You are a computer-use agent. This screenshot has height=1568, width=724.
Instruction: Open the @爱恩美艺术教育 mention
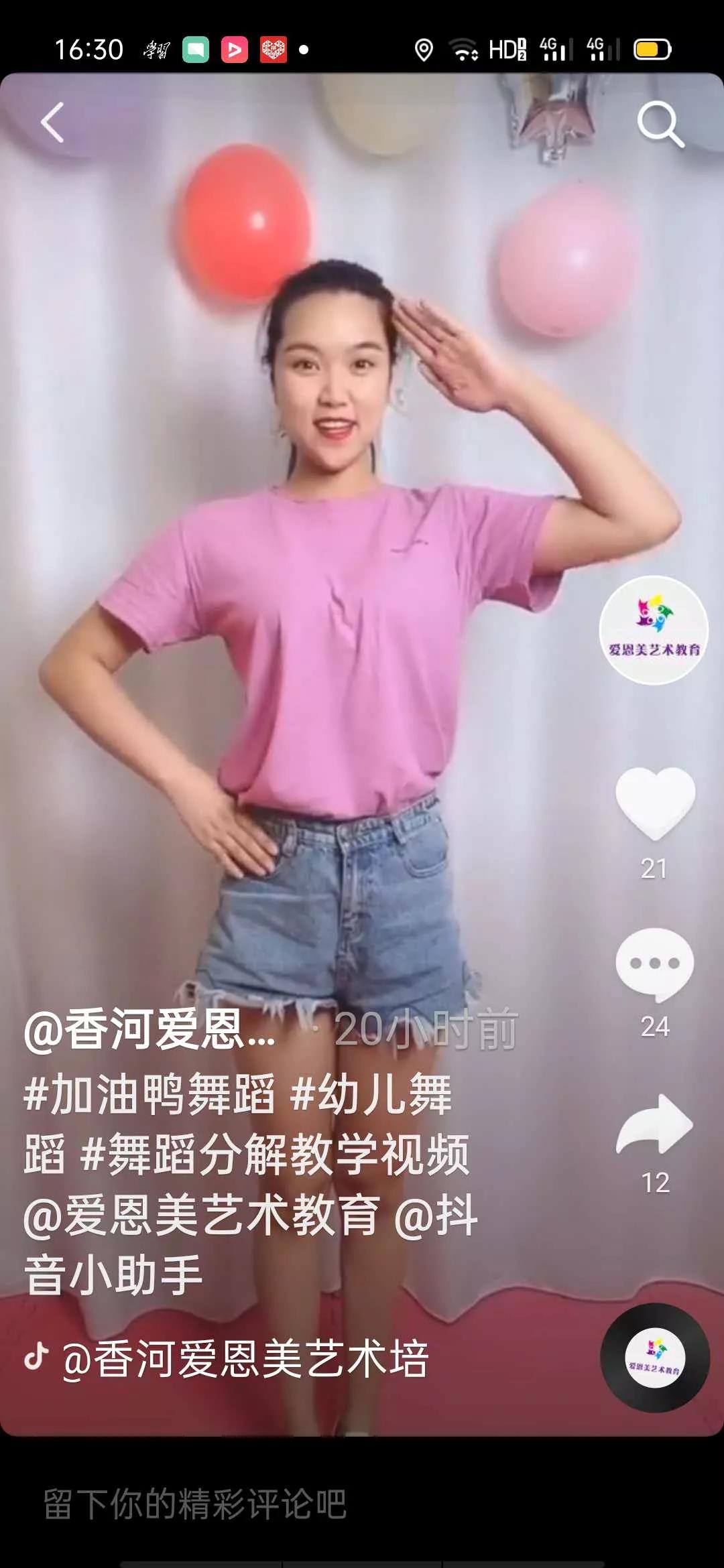201,1216
